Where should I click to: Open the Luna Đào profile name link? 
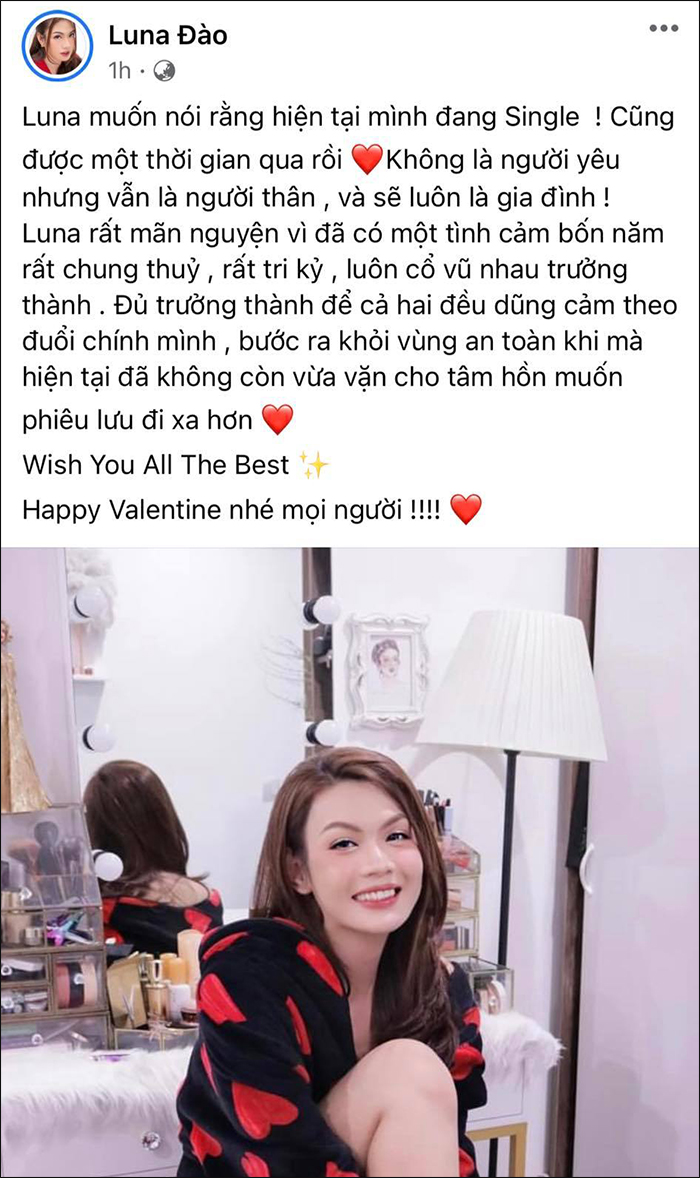pos(167,35)
